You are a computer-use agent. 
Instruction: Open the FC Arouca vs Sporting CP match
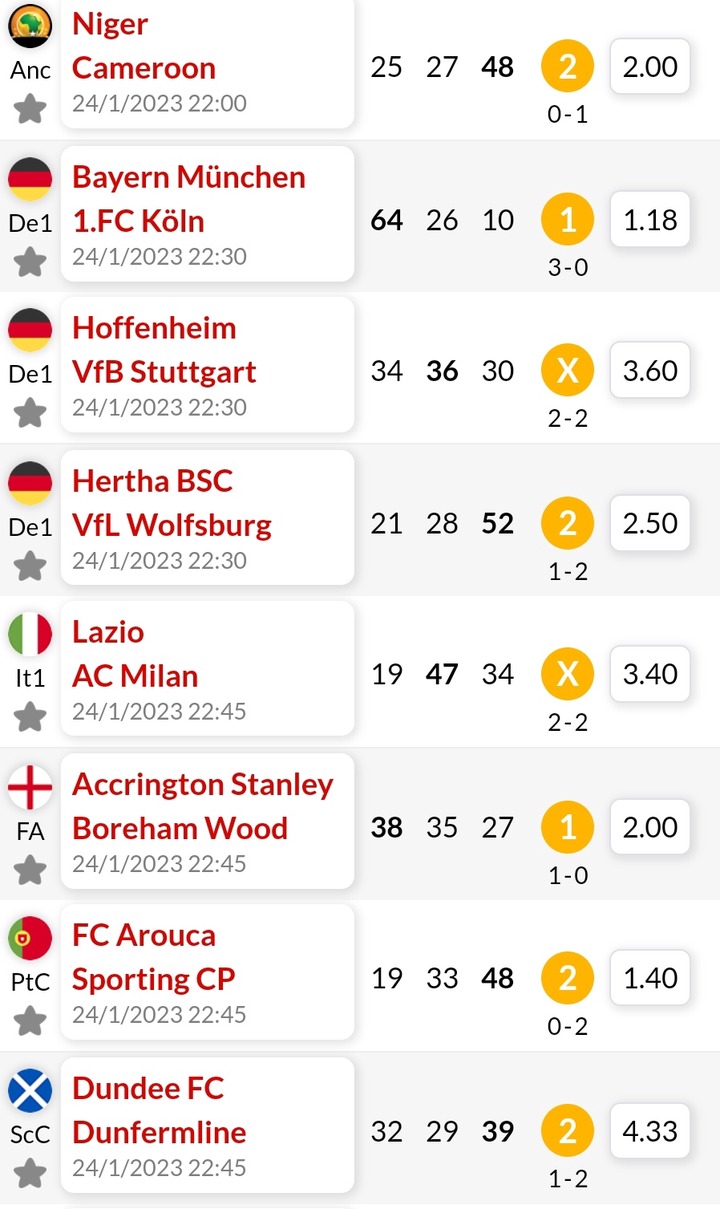tap(207, 973)
